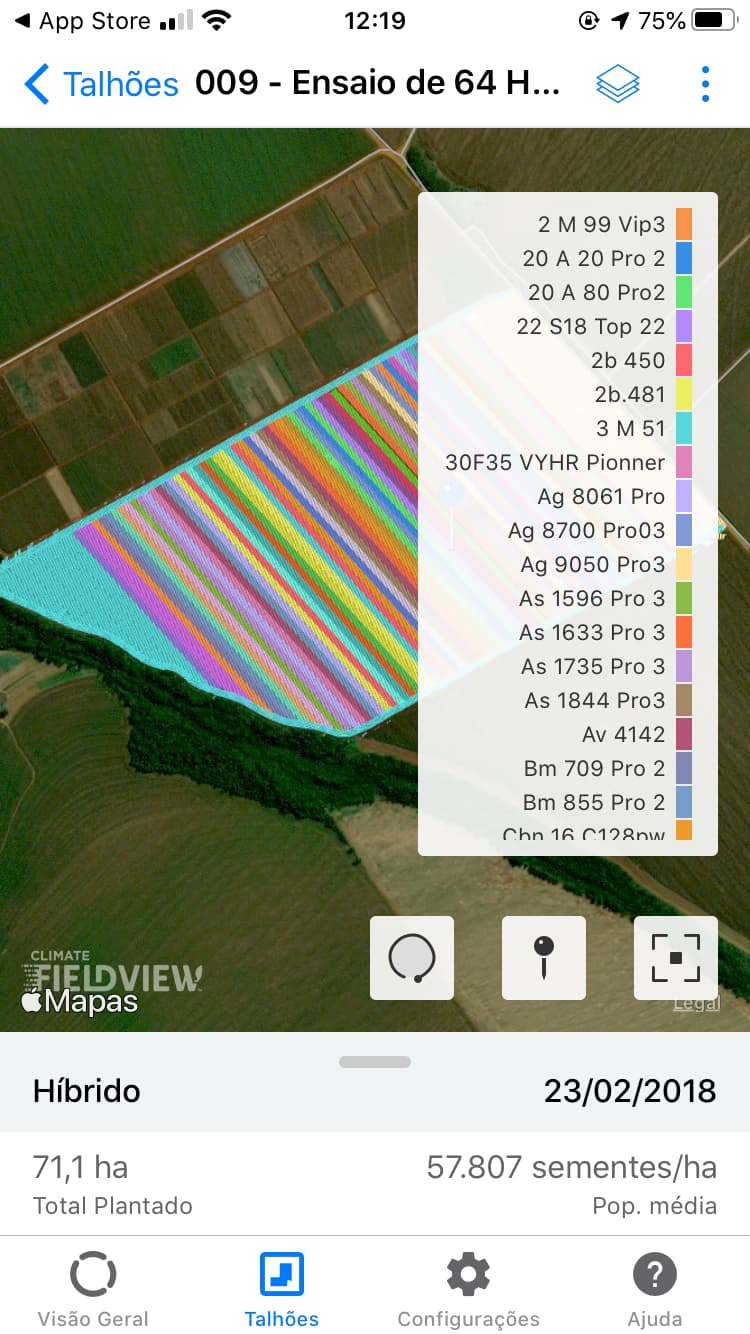750x1334 pixels.
Task: Open the Híbrido attribute selector
Action: pos(86,1091)
